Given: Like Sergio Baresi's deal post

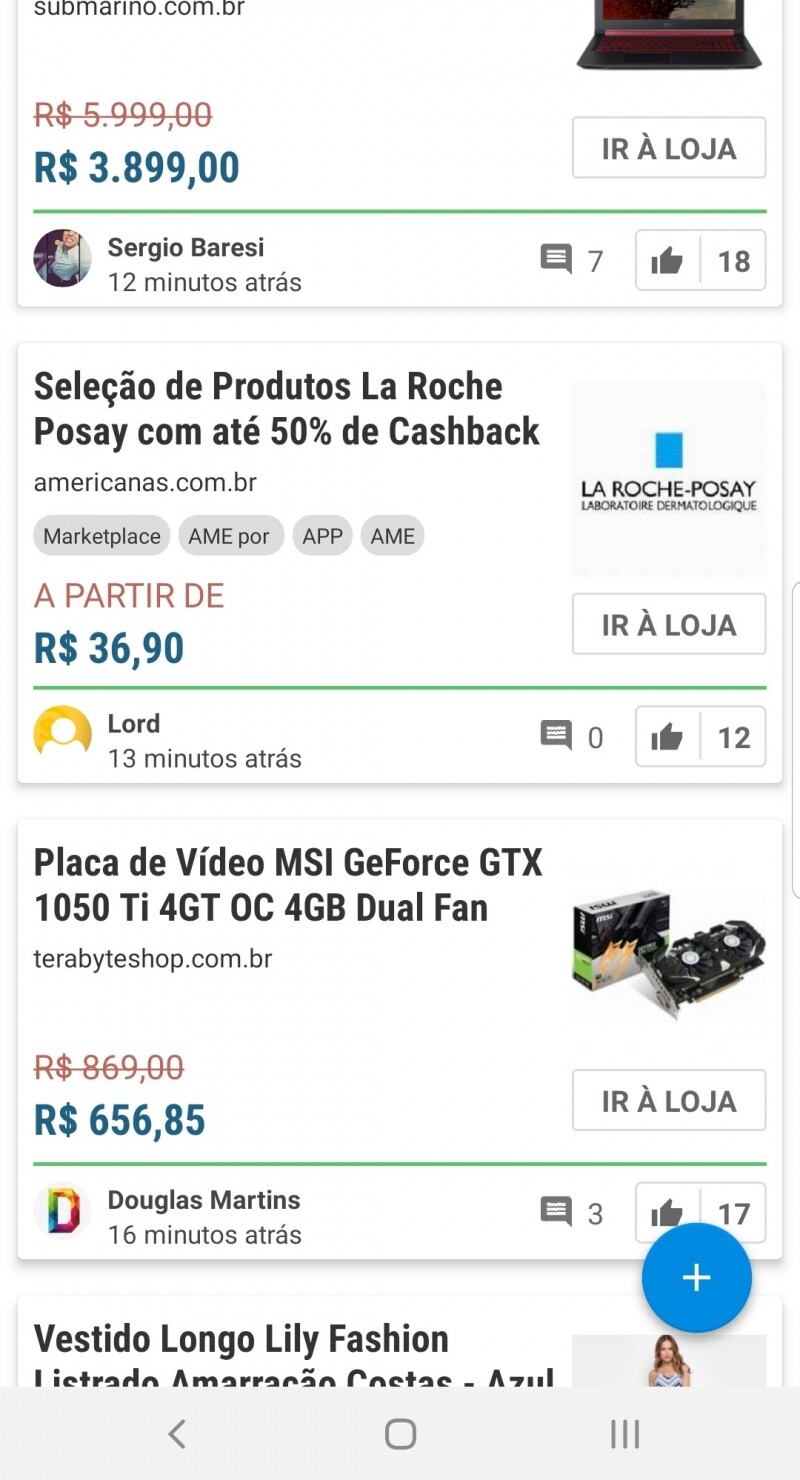Looking at the screenshot, I should (x=668, y=261).
